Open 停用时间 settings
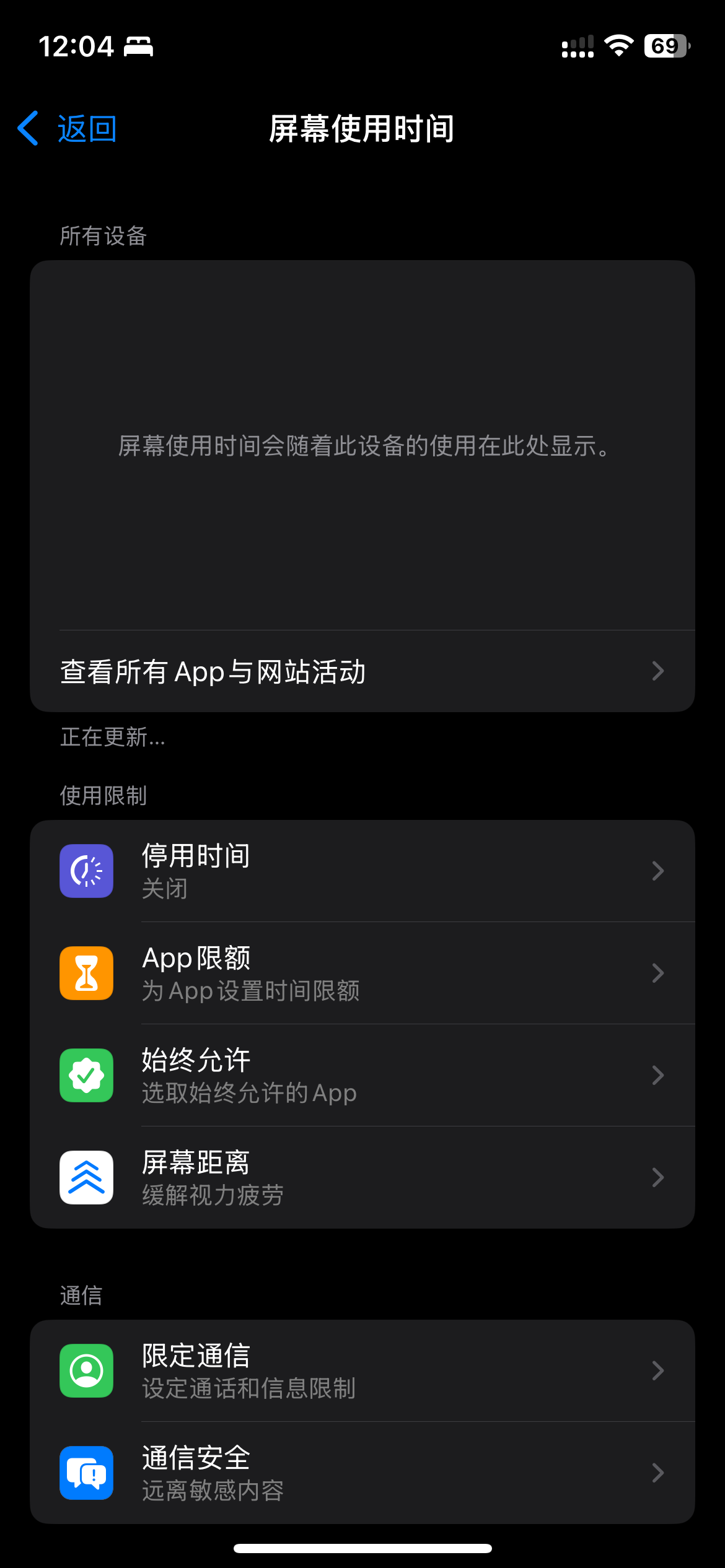The height and width of the screenshot is (1568, 725). (x=362, y=871)
